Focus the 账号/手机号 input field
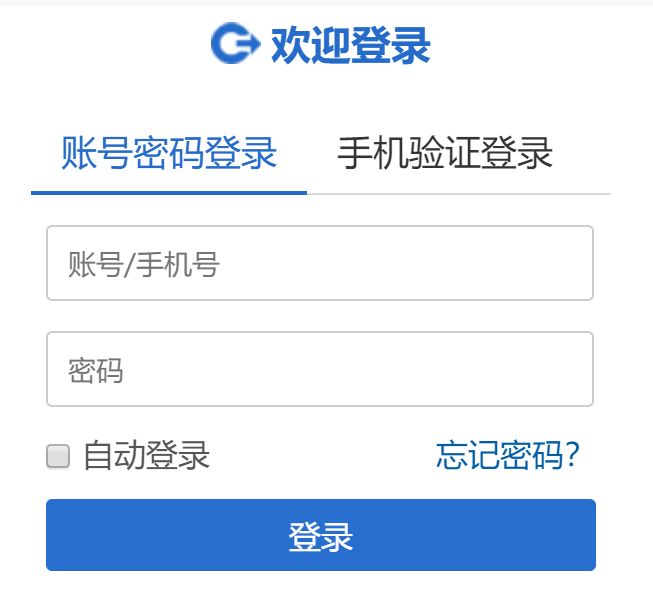This screenshot has width=653, height=597. (x=320, y=263)
